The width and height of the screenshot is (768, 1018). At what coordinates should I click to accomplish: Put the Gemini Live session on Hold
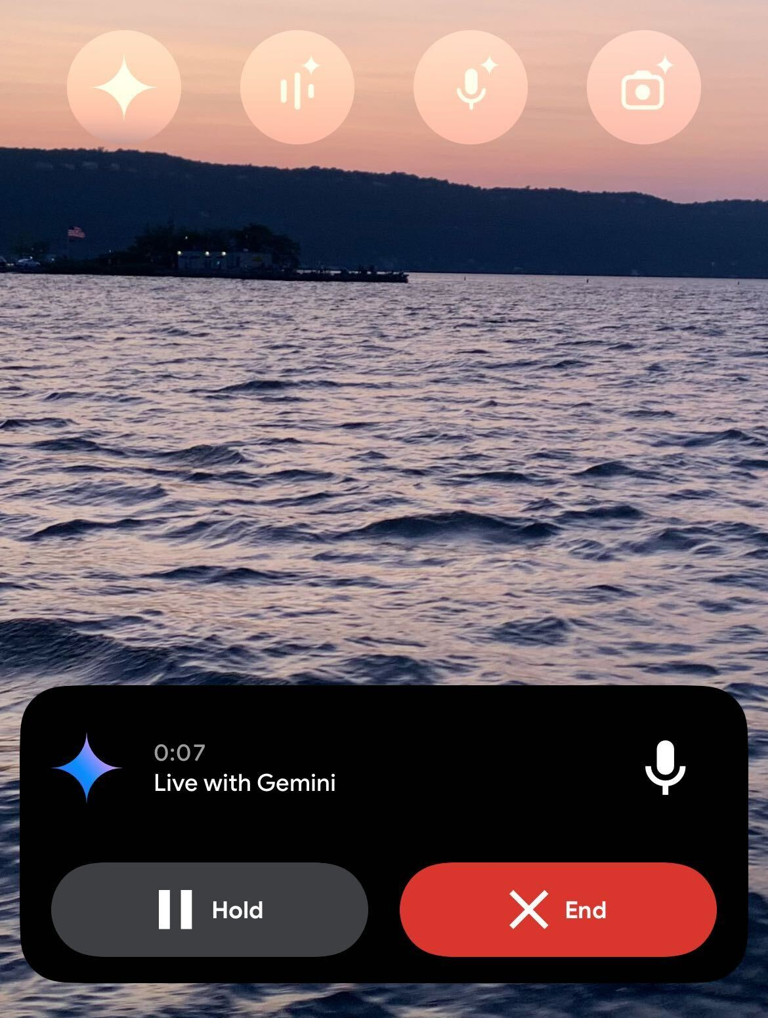pyautogui.click(x=210, y=910)
